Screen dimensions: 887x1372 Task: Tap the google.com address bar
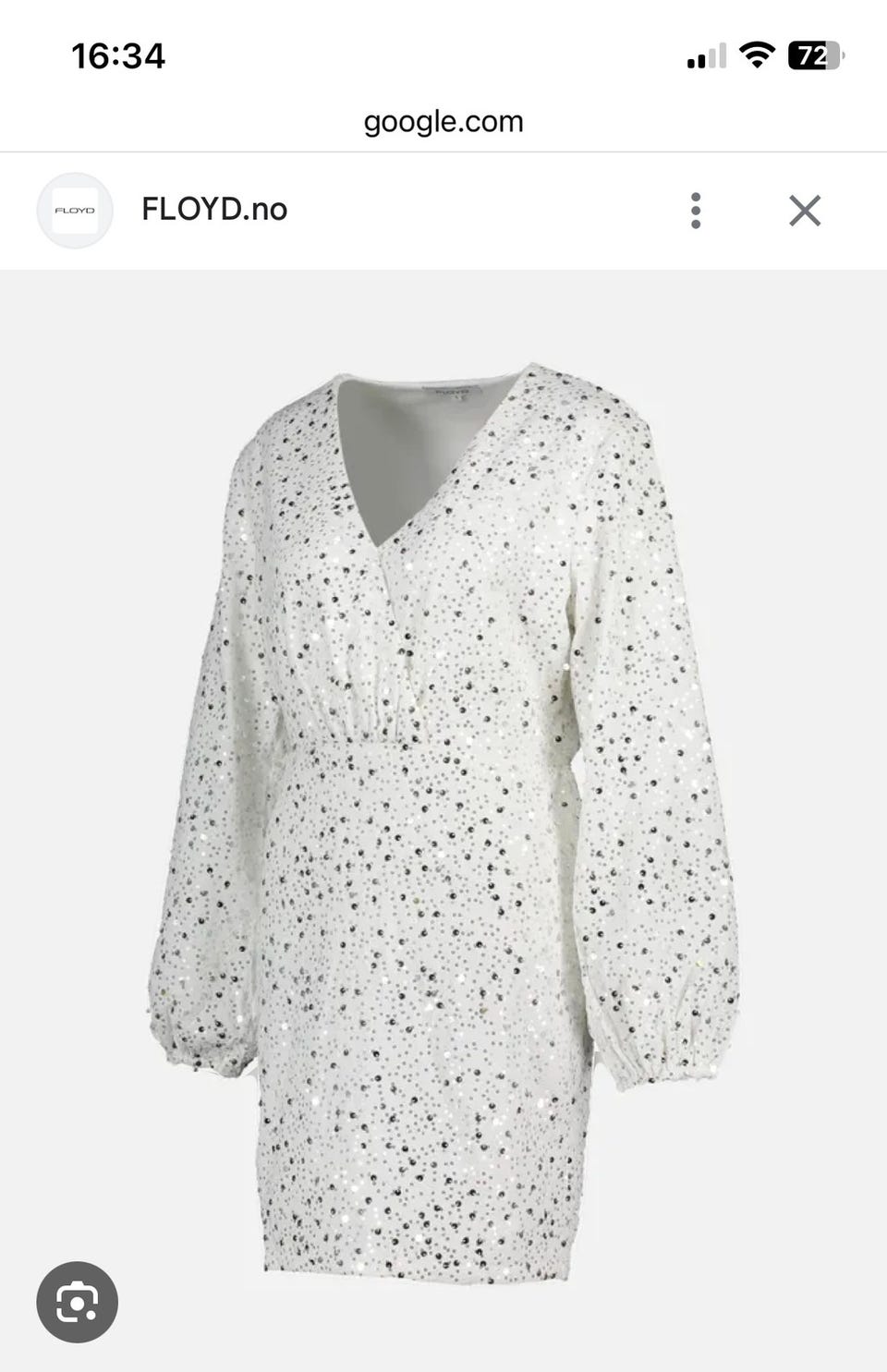coord(443,121)
